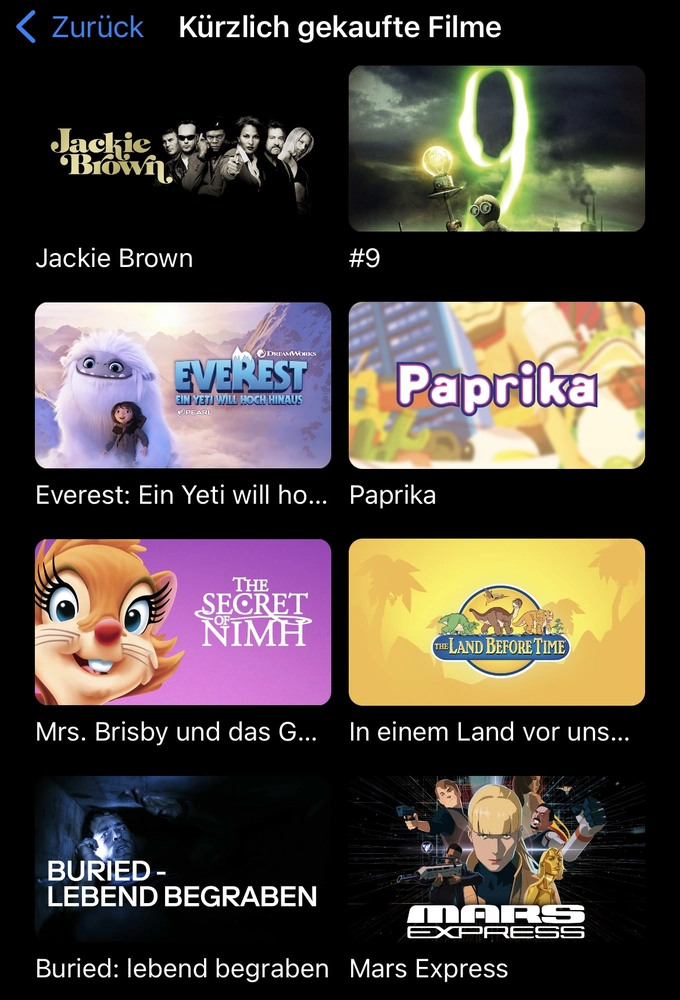Viewport: 680px width, 1000px height.
Task: Open the Jackie Brown movie
Action: click(x=183, y=149)
